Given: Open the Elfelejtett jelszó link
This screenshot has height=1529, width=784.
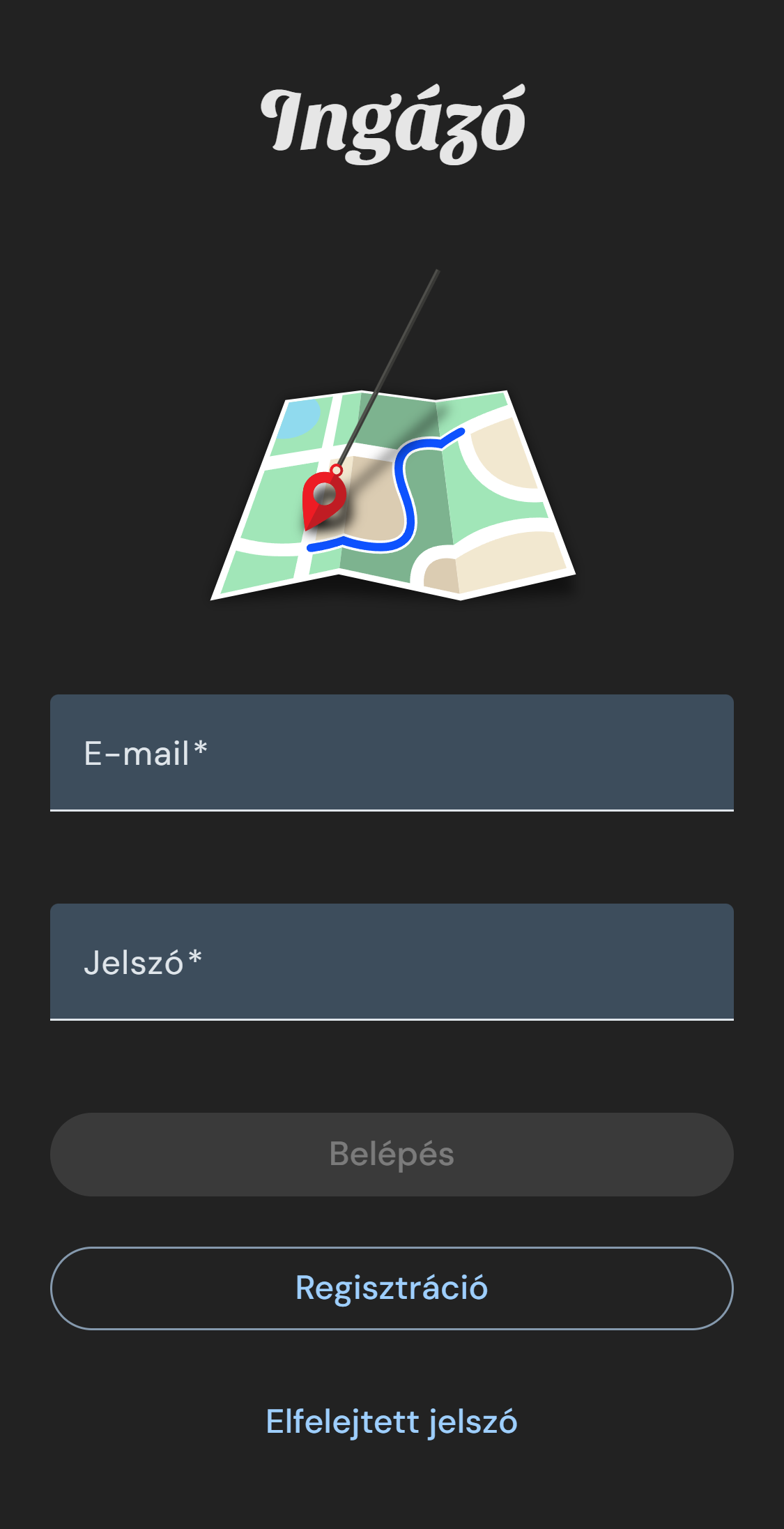Looking at the screenshot, I should point(392,1422).
